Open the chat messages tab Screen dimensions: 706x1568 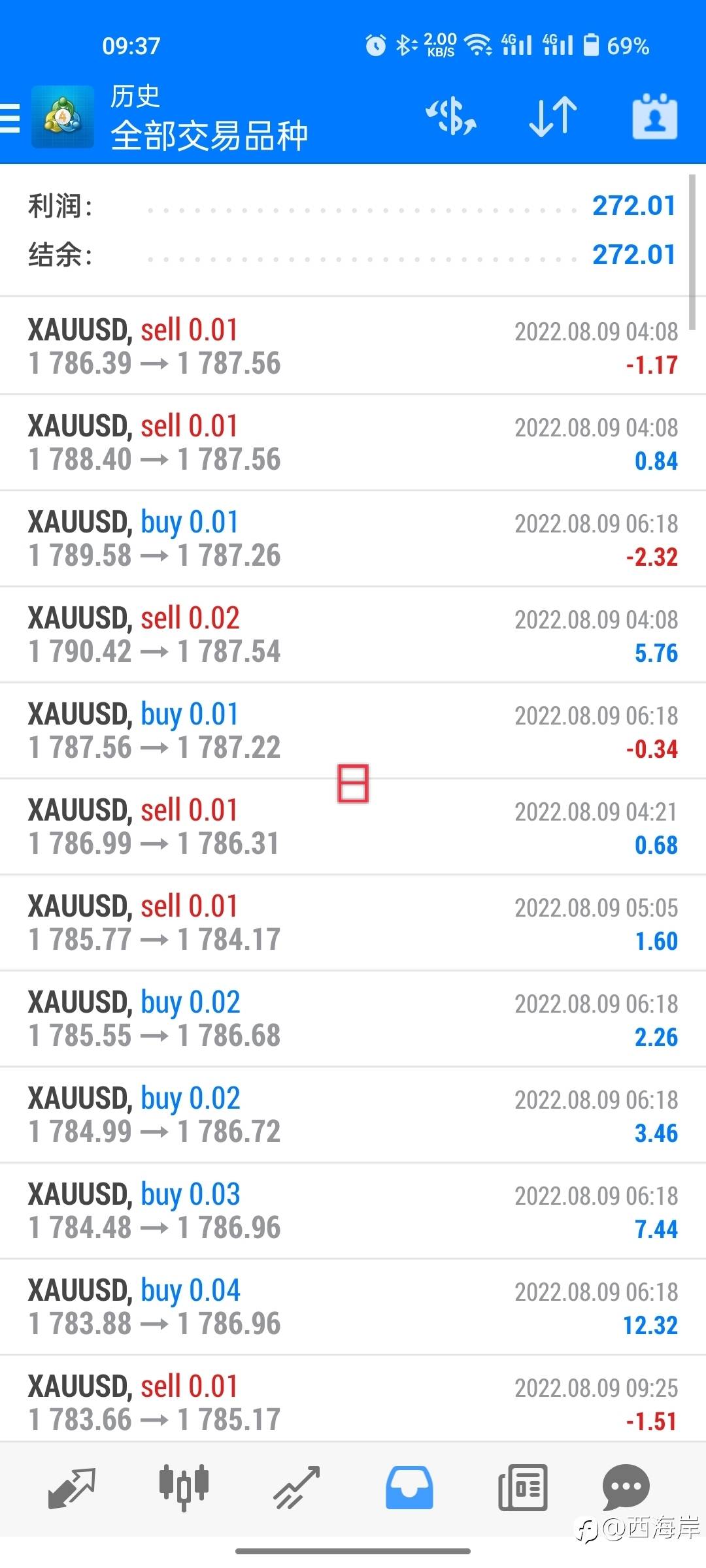(626, 1488)
